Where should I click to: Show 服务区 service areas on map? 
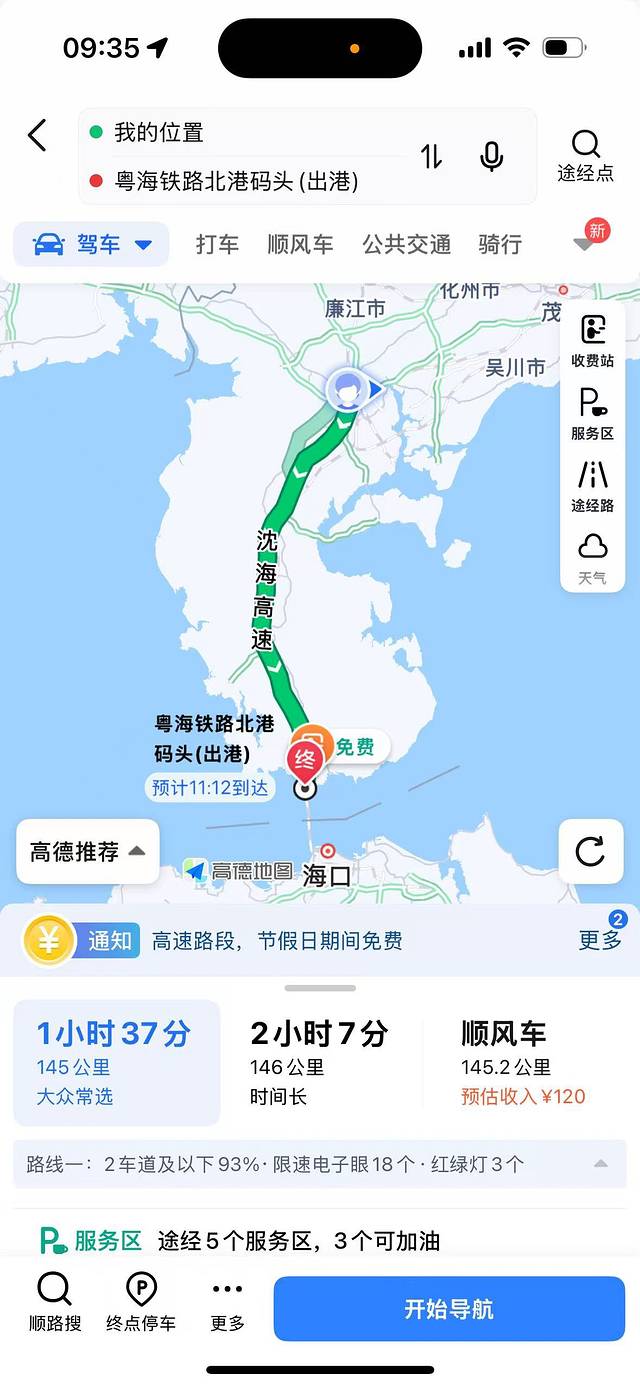point(592,414)
